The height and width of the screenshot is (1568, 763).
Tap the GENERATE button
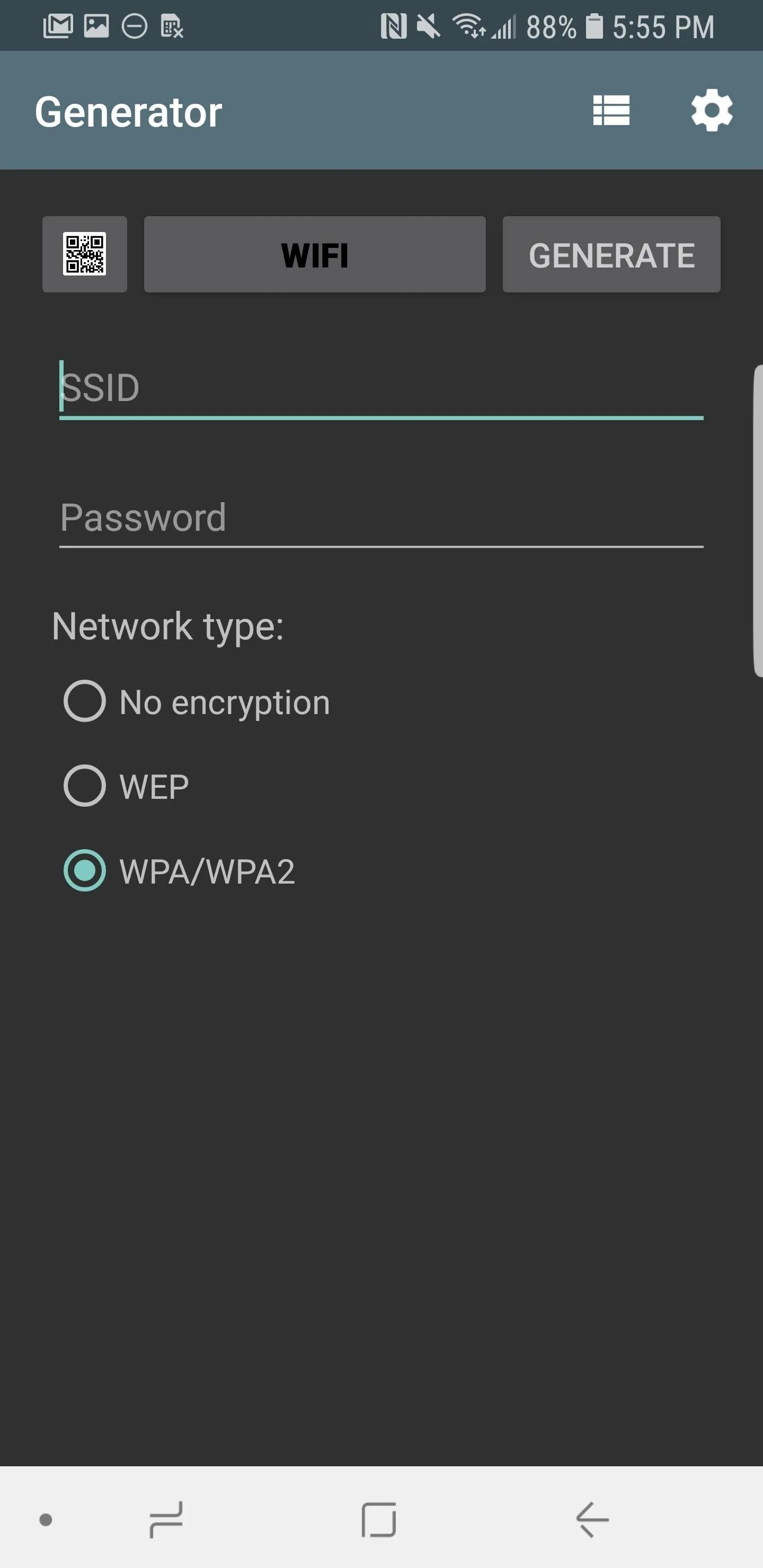[x=611, y=254]
